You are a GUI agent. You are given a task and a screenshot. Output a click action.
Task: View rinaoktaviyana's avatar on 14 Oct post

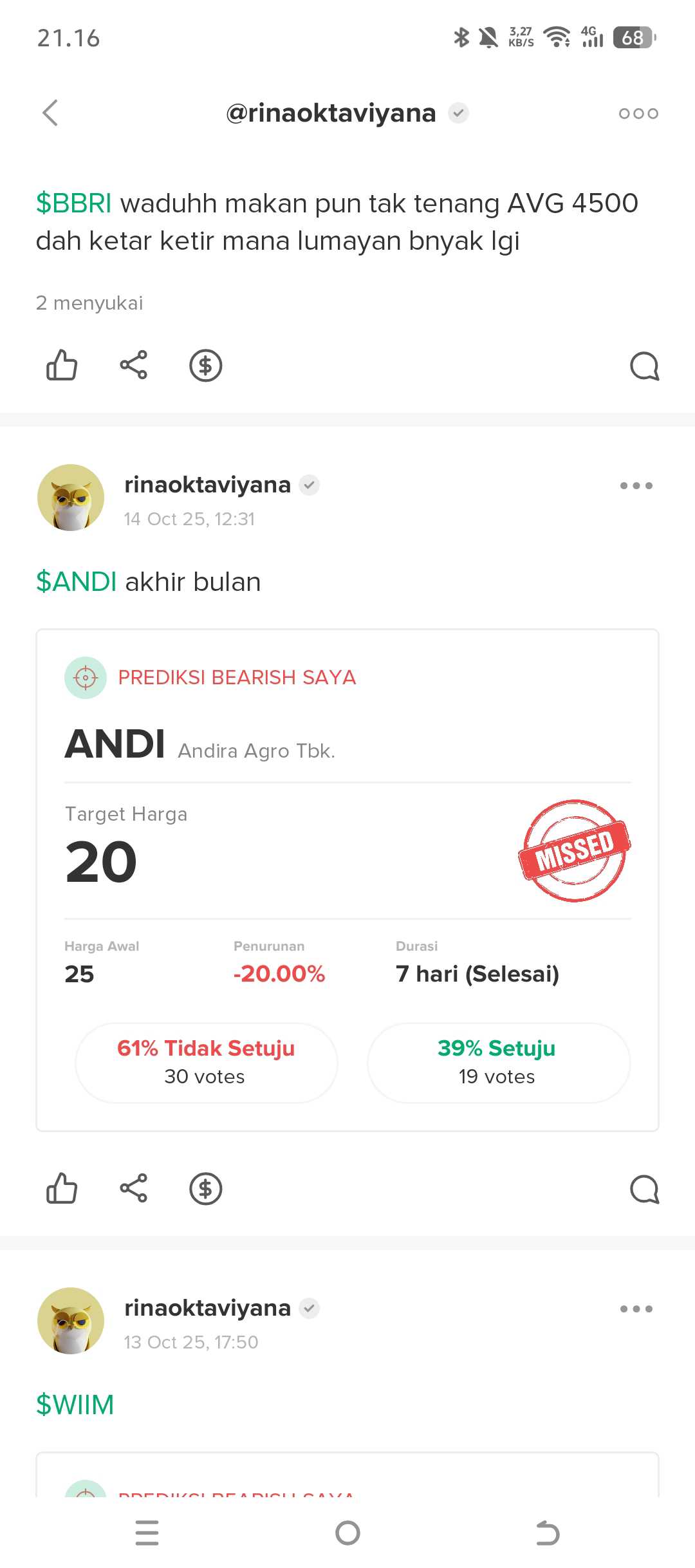click(x=71, y=498)
